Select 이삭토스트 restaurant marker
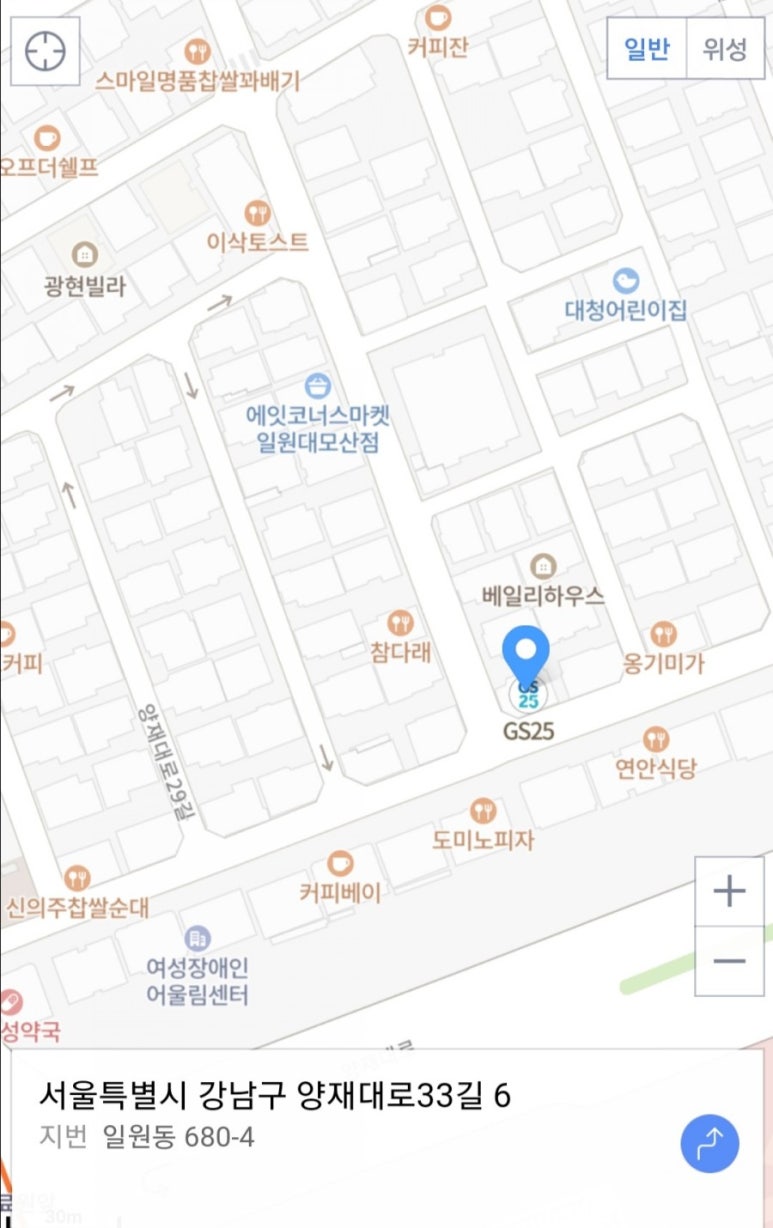 (x=257, y=213)
